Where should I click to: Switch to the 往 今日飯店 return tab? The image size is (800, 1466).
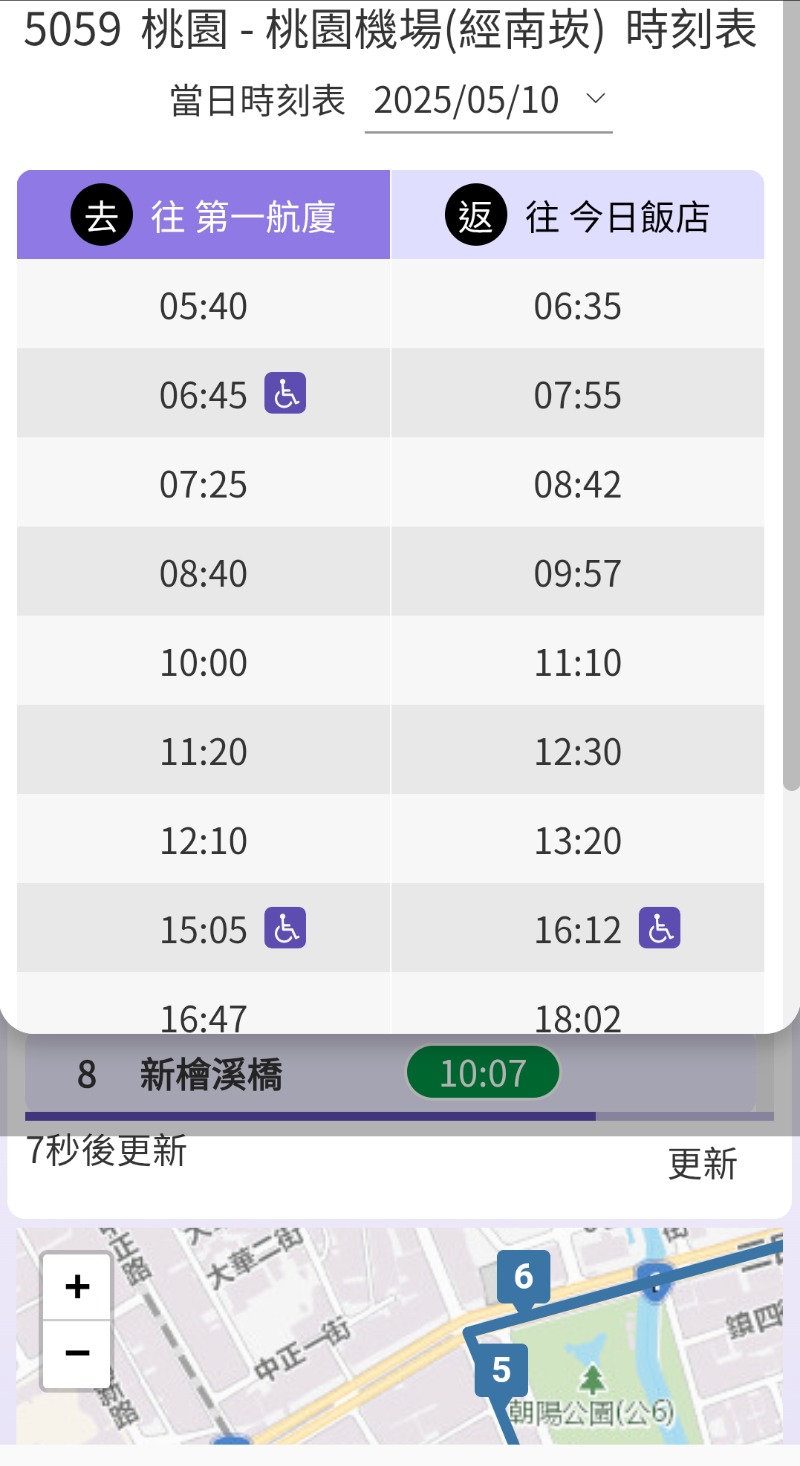(x=577, y=216)
